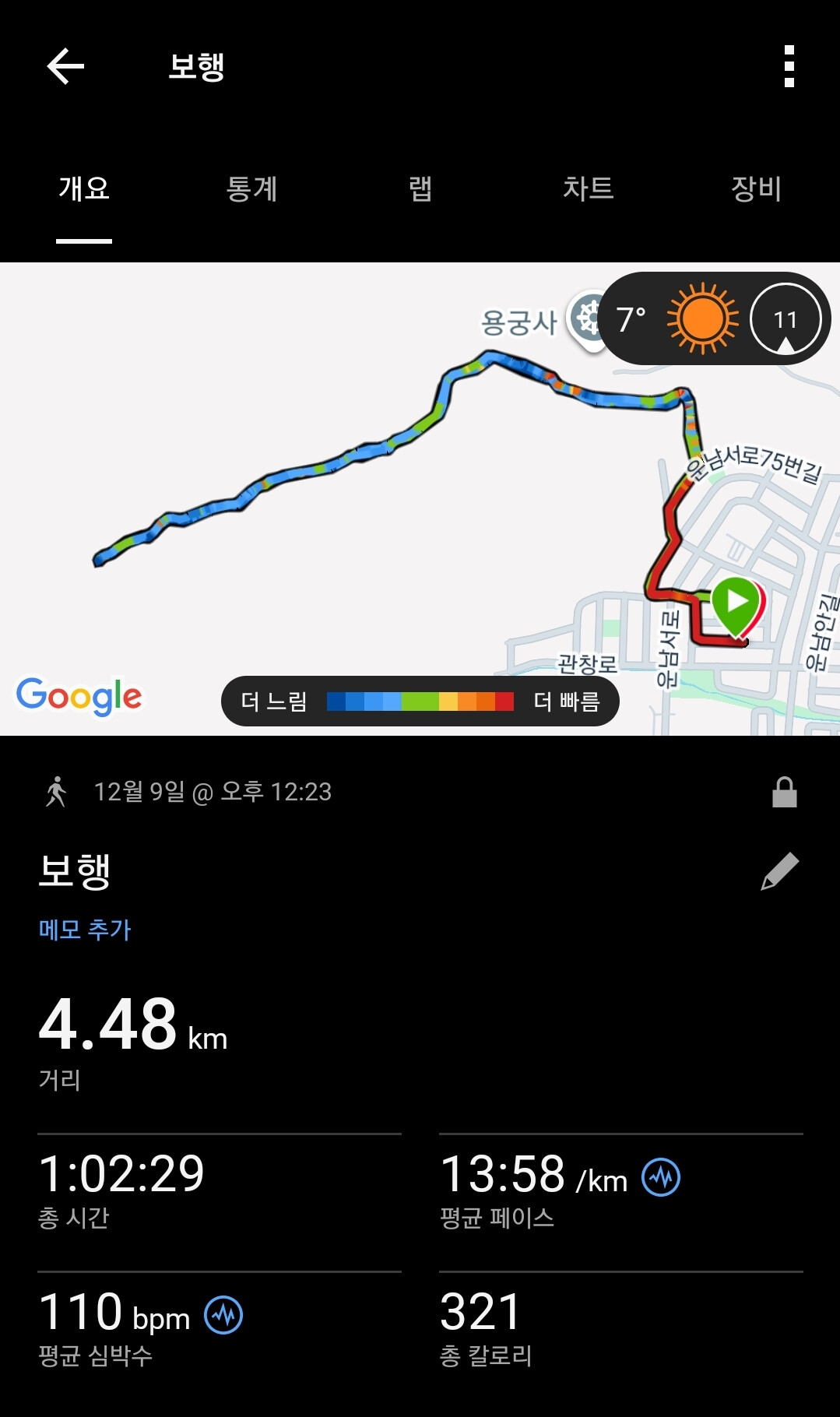Open the three-dot overflow menu

(789, 66)
